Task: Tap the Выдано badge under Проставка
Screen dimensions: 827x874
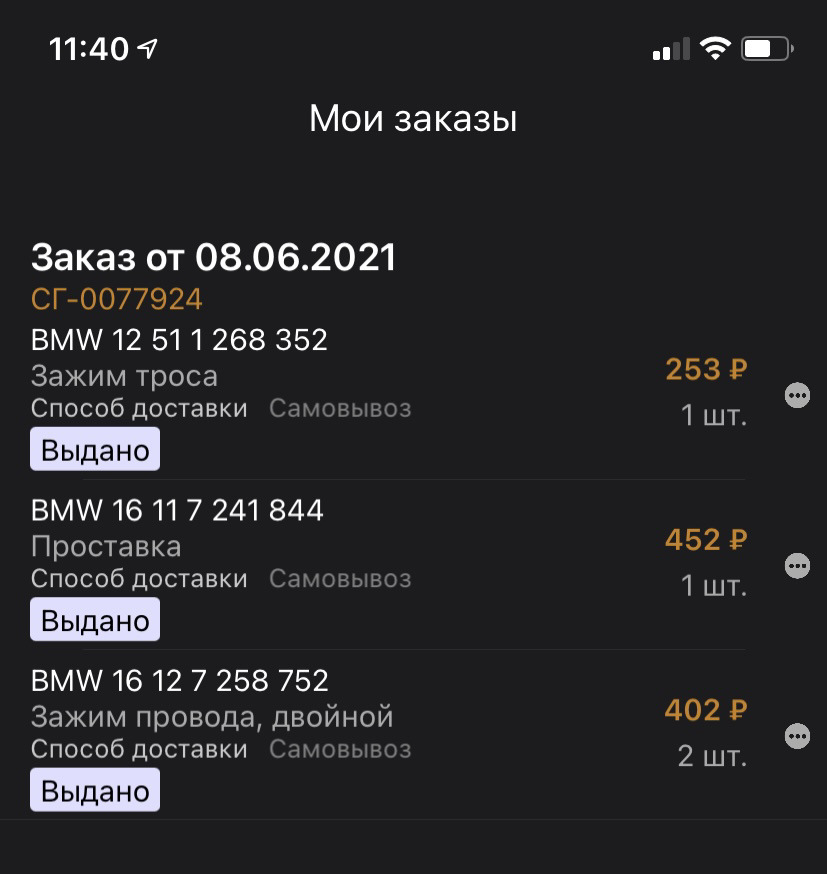Action: (x=94, y=619)
